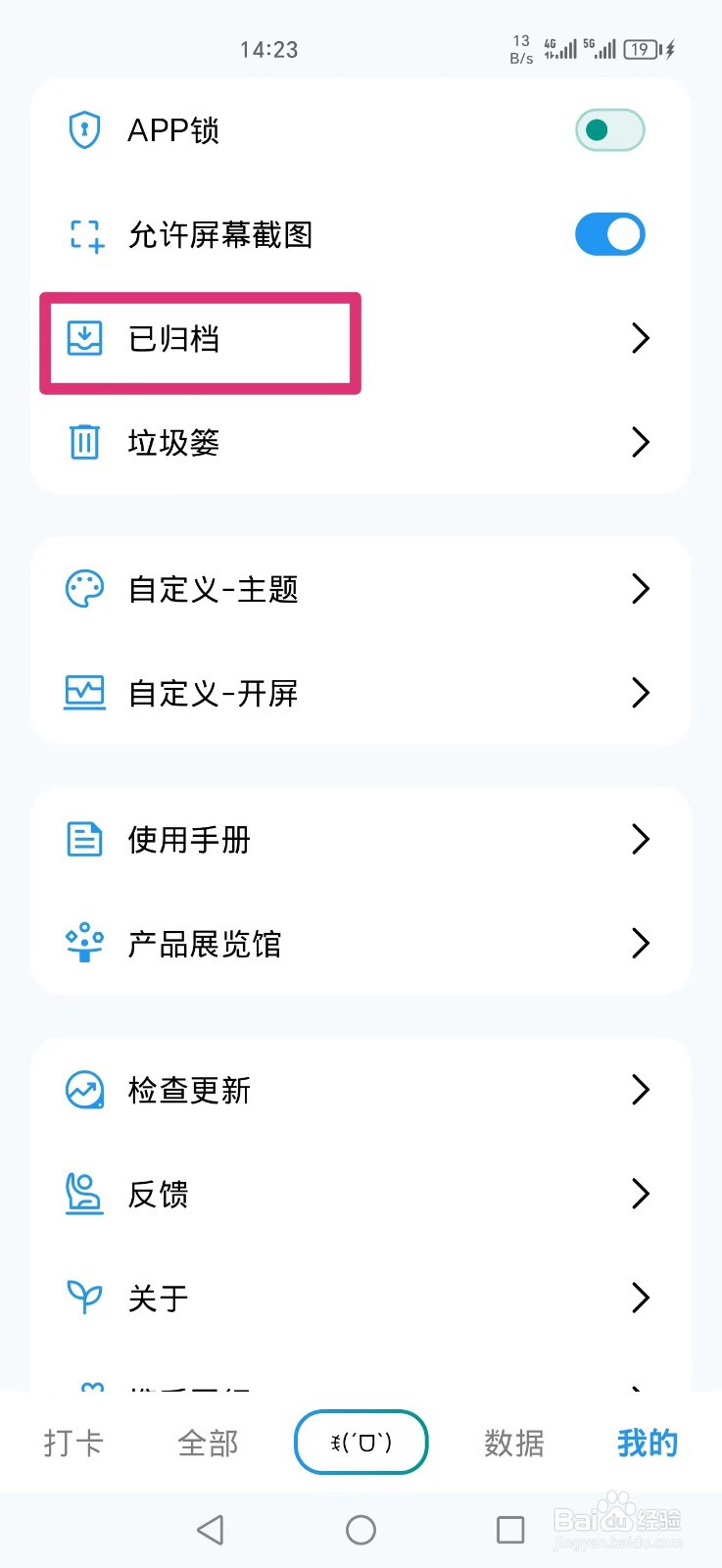Go back with the system back button
Image resolution: width=722 pixels, height=1568 pixels.
211,1530
